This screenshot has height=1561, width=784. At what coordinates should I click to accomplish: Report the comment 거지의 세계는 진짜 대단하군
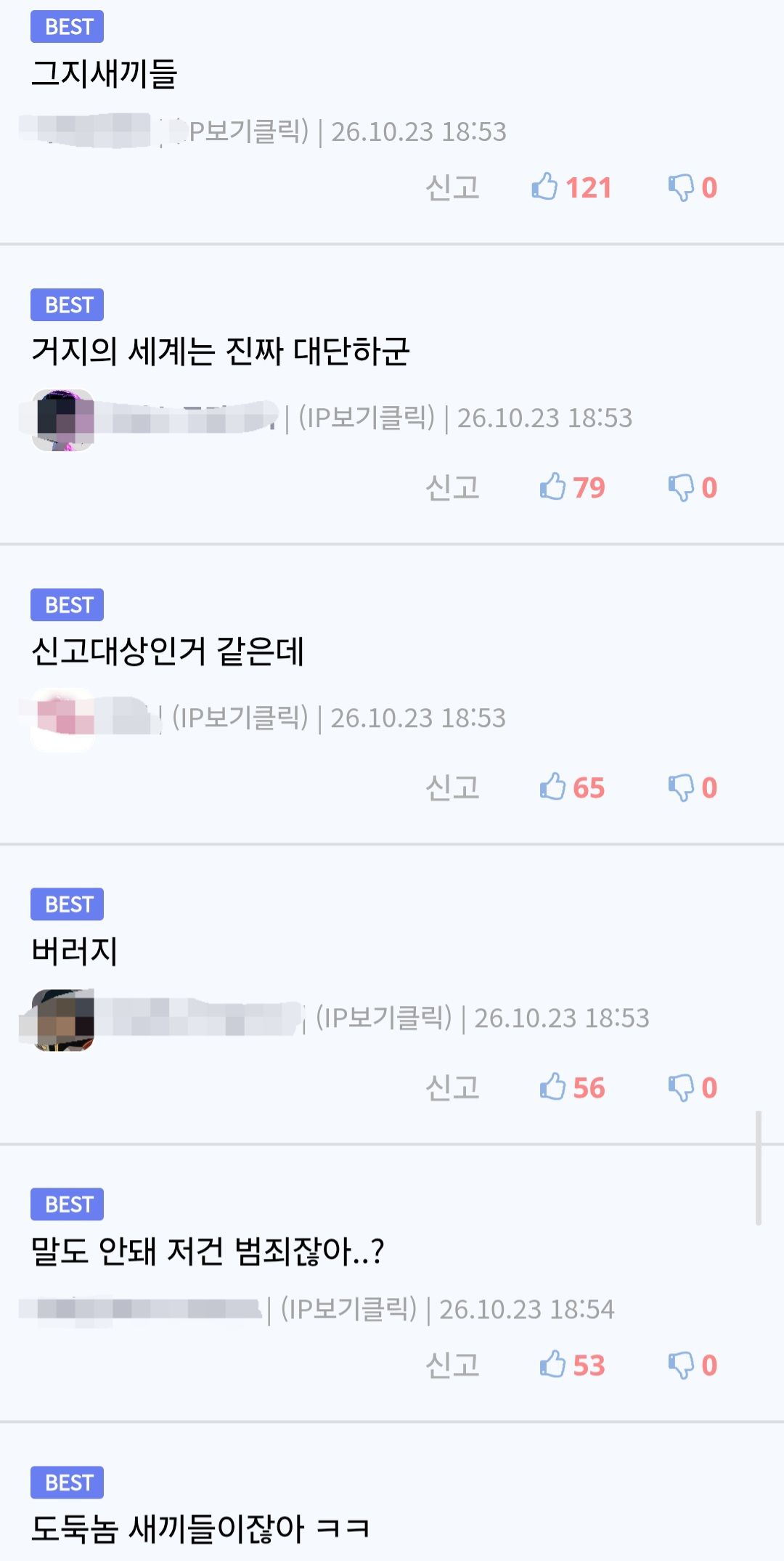click(452, 487)
